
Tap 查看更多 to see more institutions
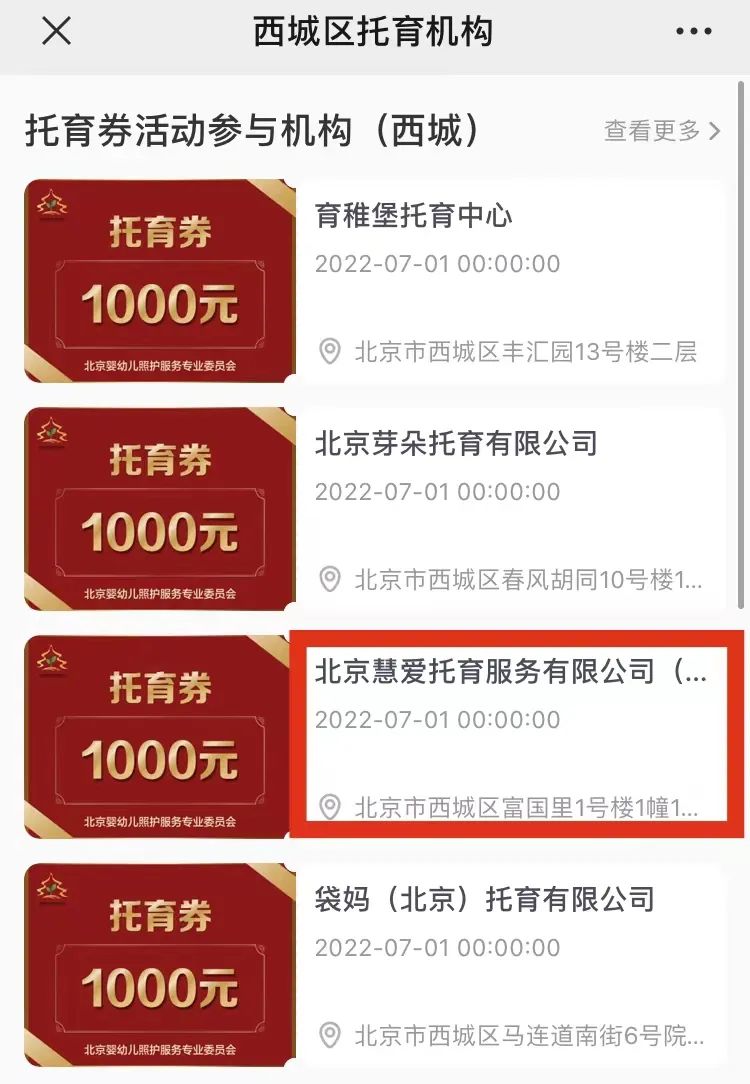pyautogui.click(x=661, y=131)
